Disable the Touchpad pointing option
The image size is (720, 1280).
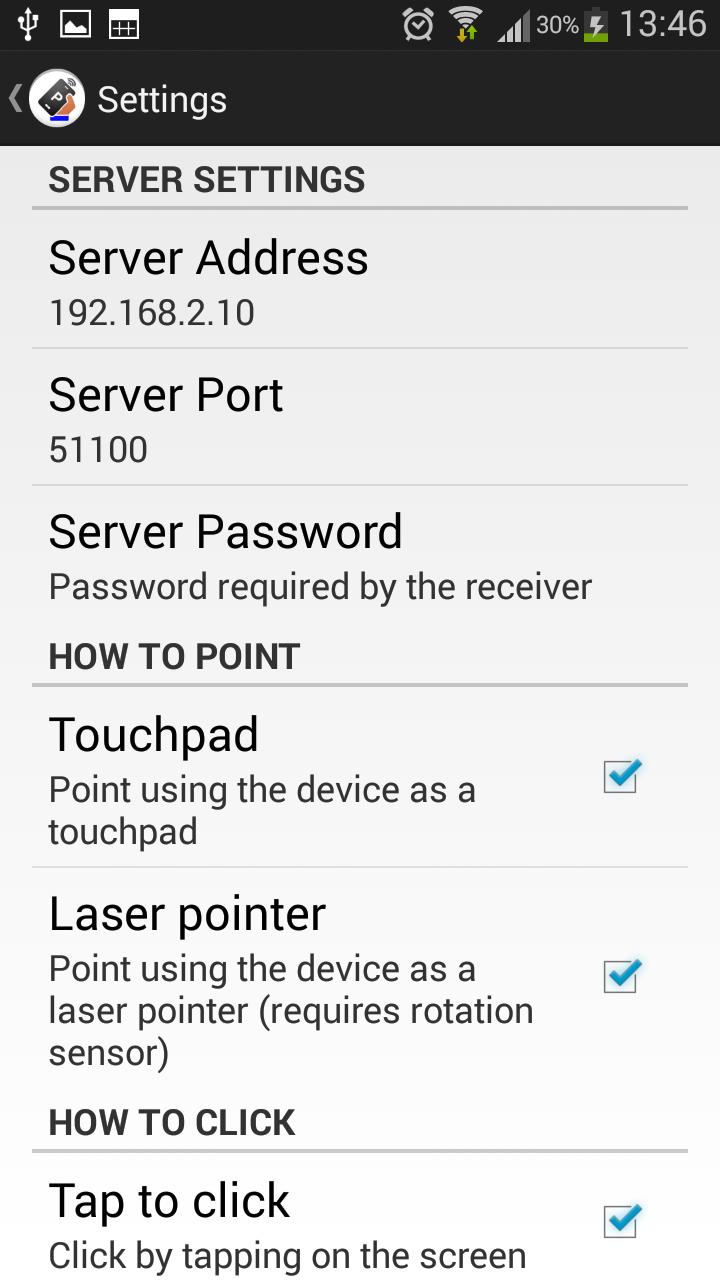tap(619, 776)
